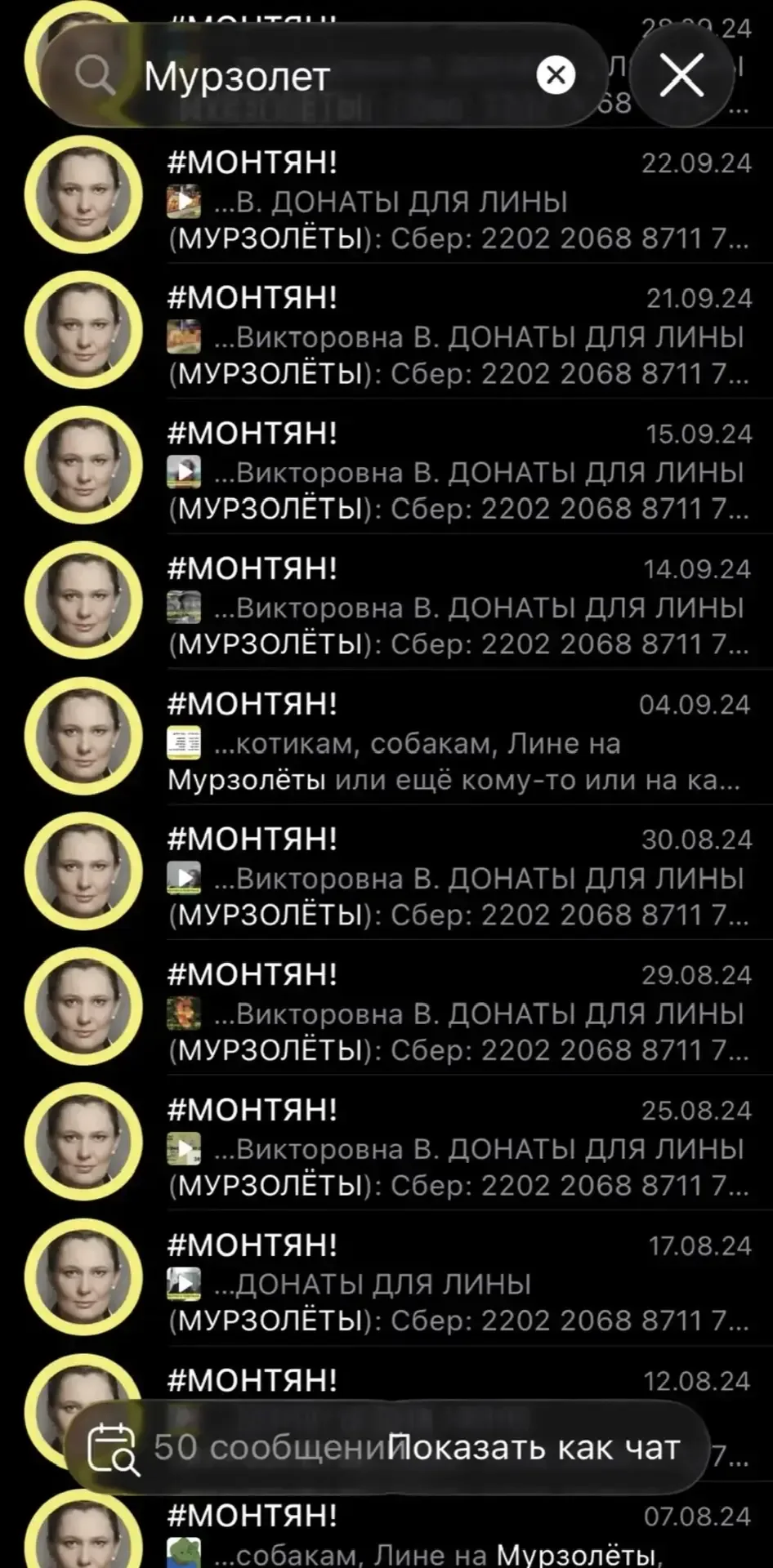The image size is (773, 1568).
Task: Open the #МОНТЯН! result dated 30.08.24
Action: pos(458,879)
